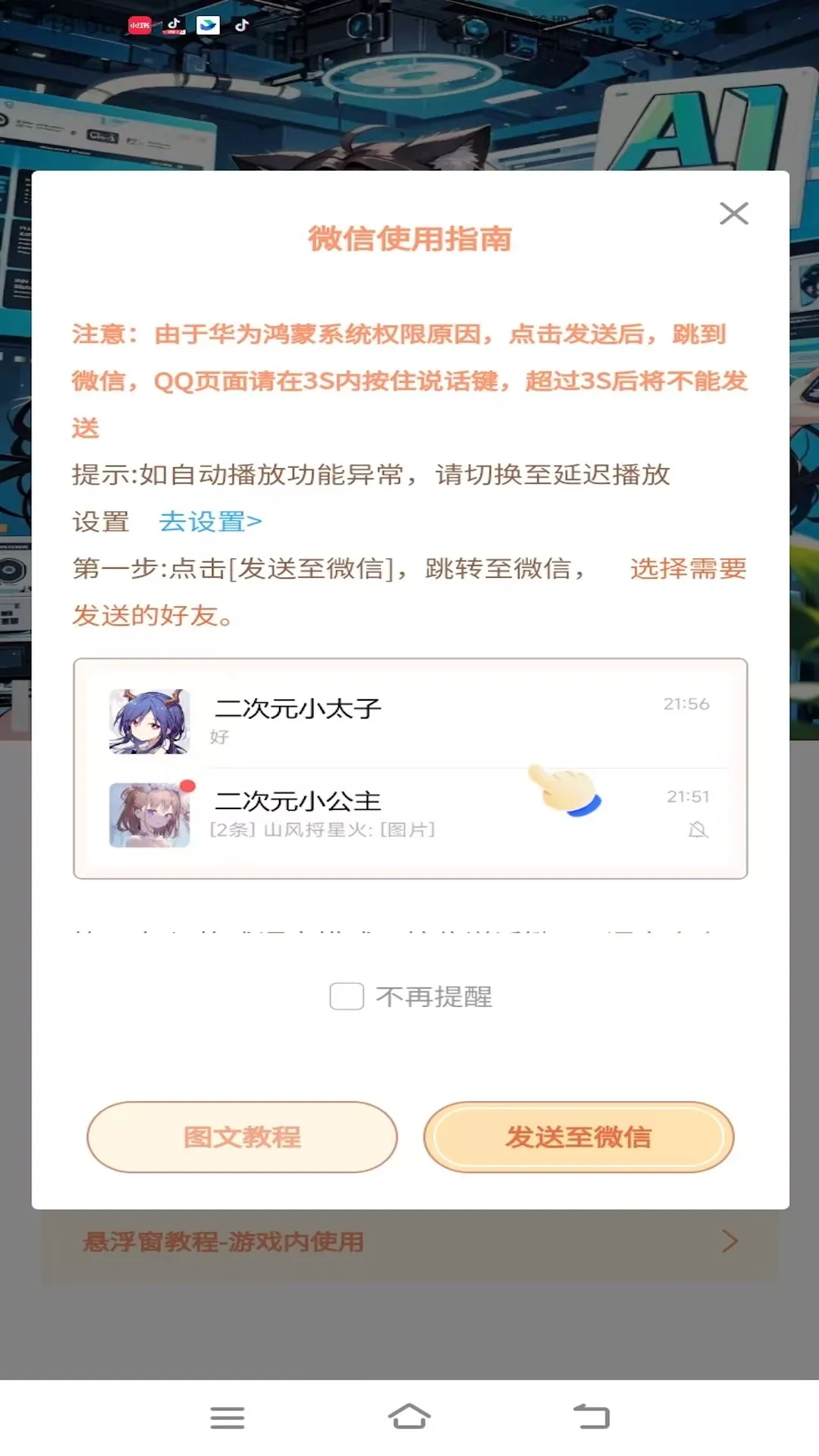Tap the 发送至微信 button

coord(579,1137)
